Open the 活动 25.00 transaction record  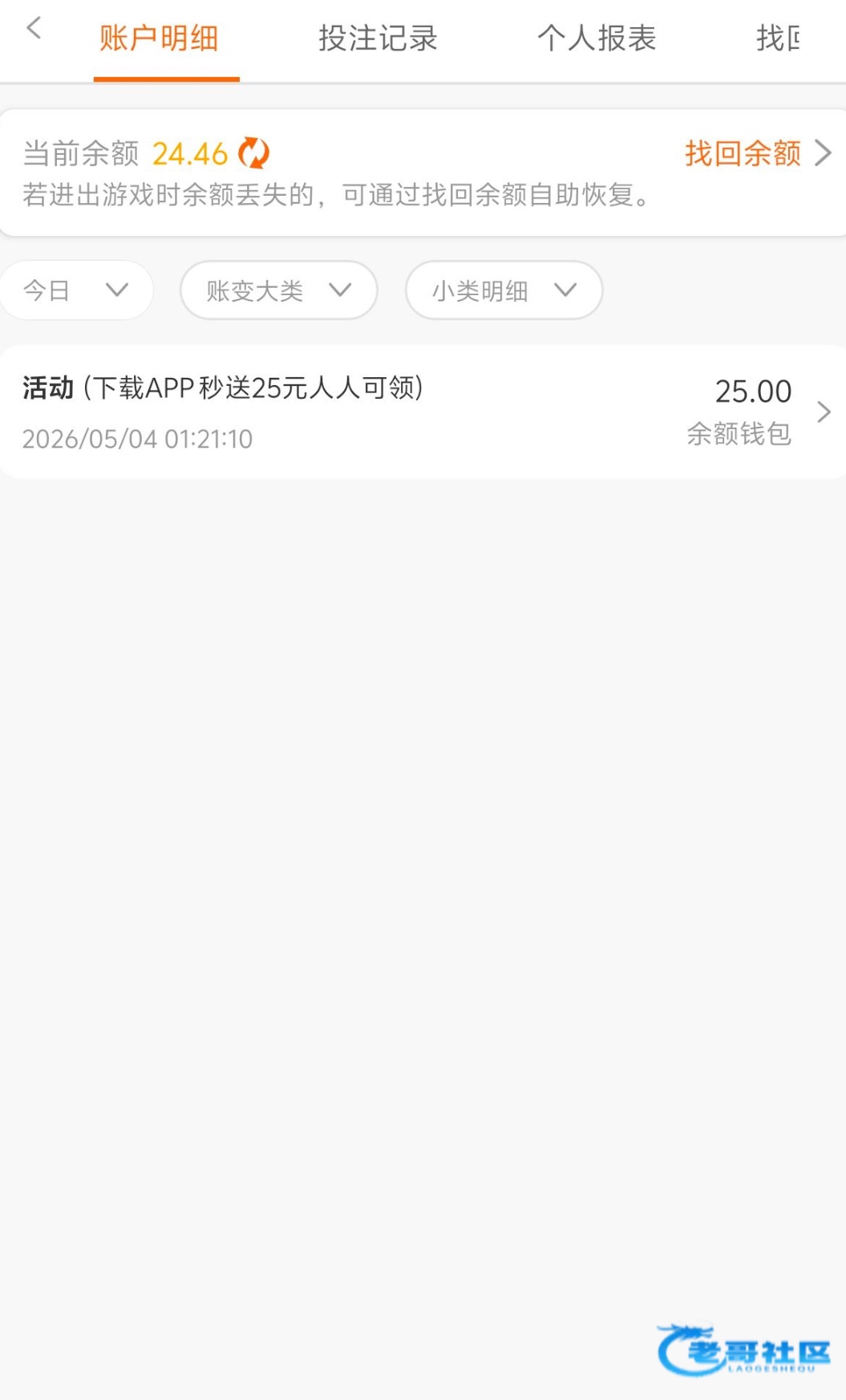click(x=423, y=412)
